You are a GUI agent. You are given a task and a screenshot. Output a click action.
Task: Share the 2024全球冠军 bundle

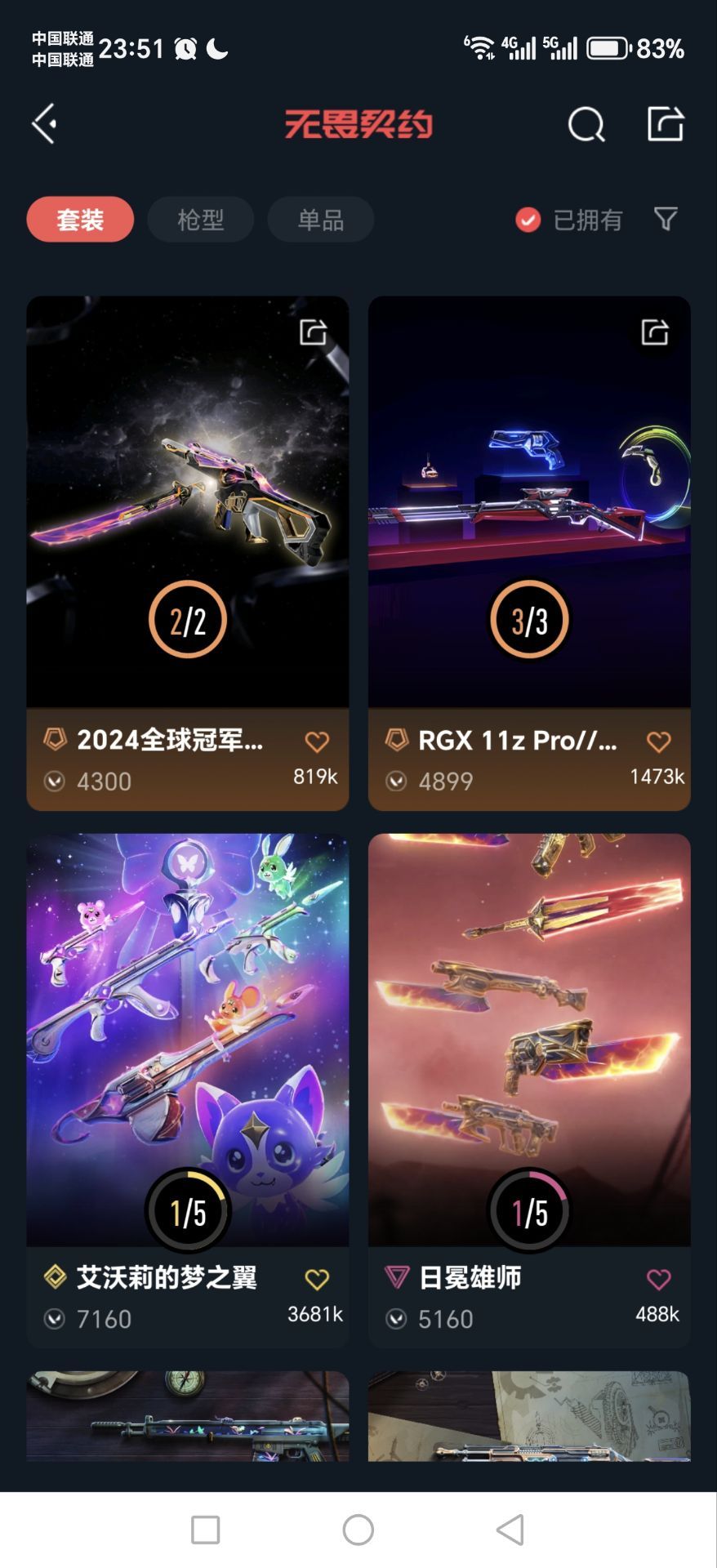313,332
